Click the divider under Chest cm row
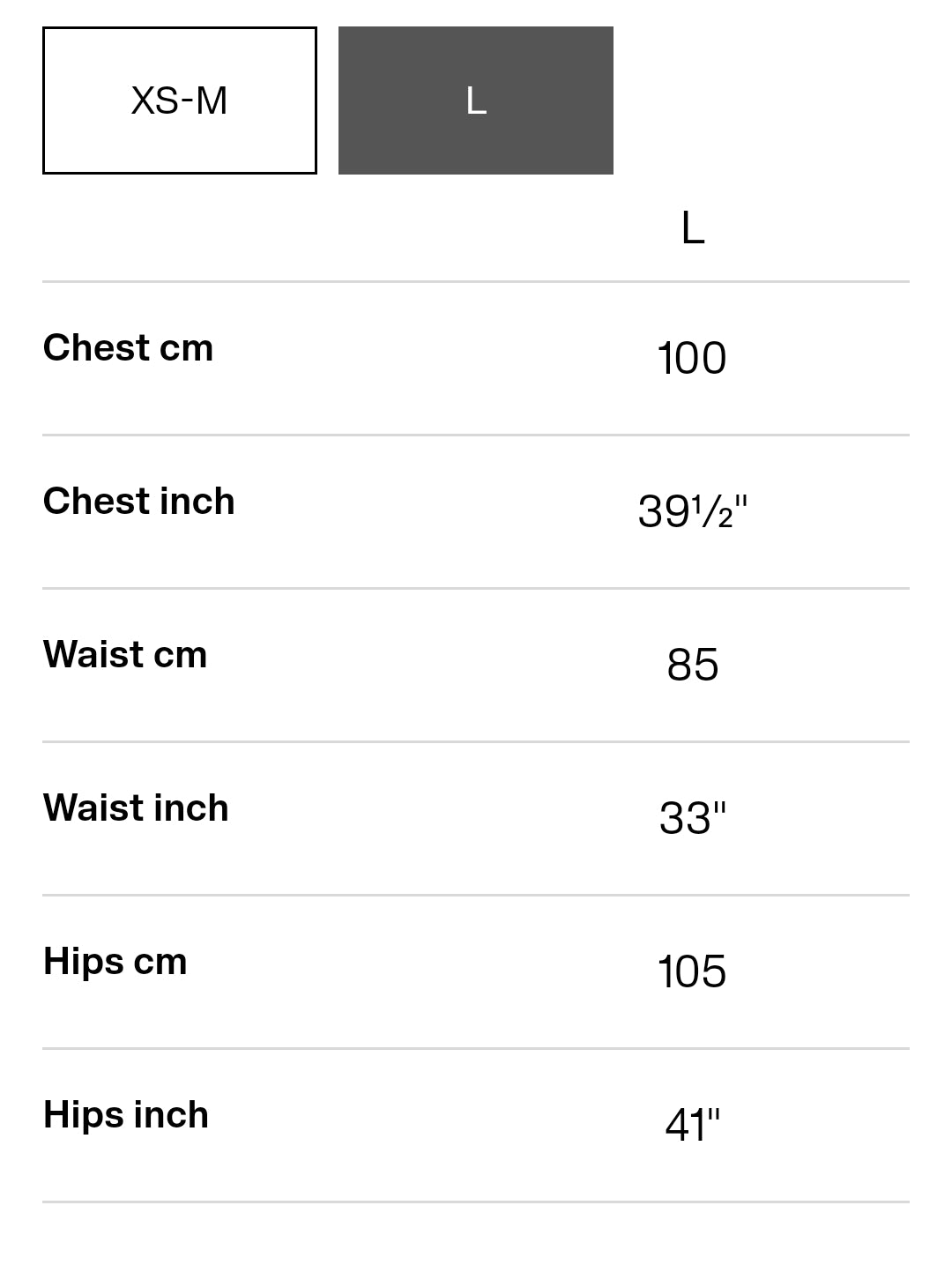This screenshot has height=1265, width=952. [x=476, y=434]
